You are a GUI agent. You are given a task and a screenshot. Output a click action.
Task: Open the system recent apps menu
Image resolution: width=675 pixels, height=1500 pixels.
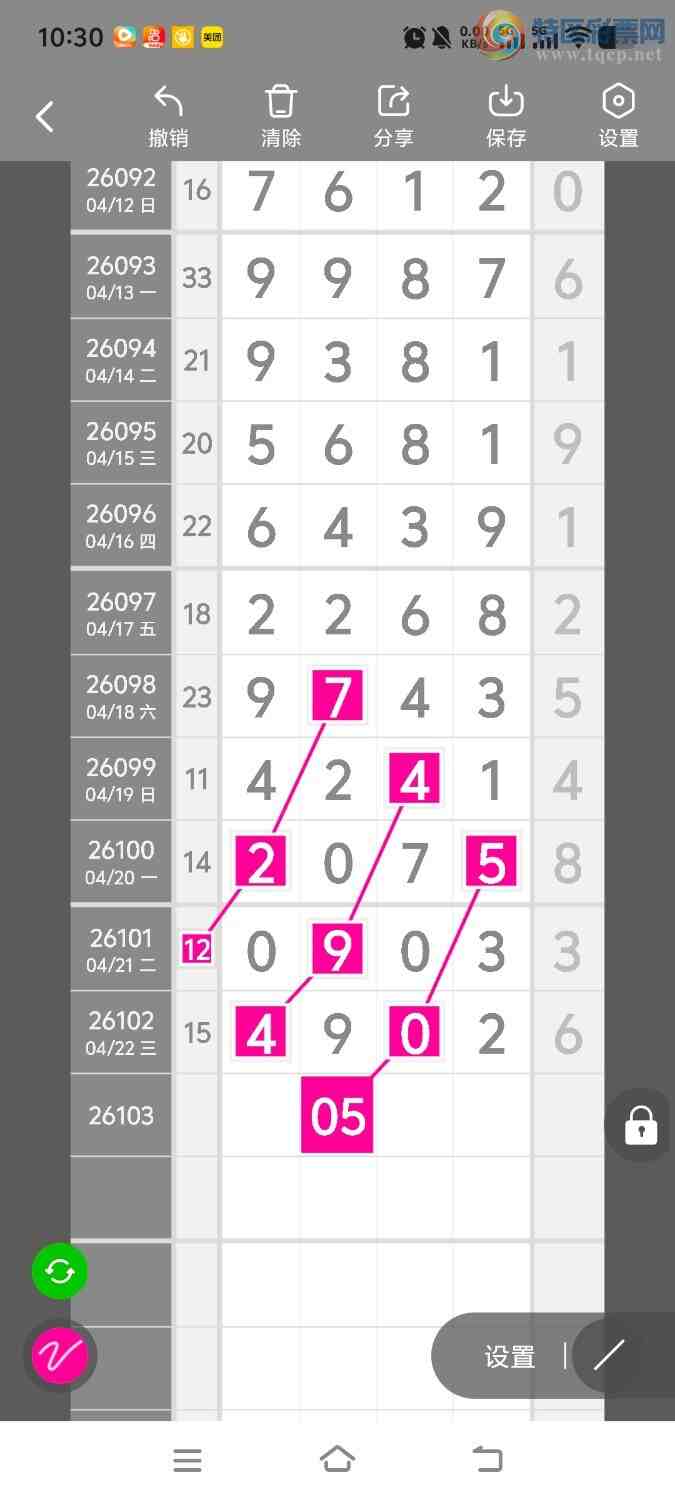click(187, 1460)
